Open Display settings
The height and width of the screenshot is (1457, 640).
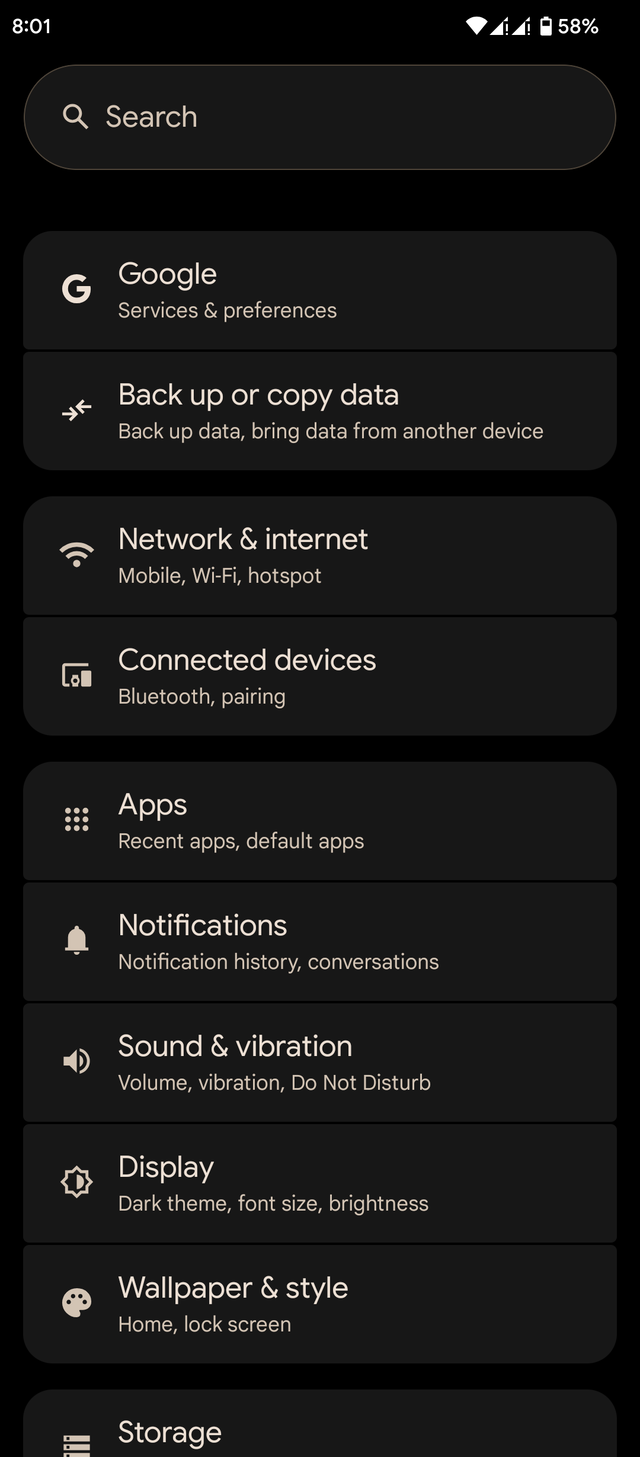click(x=319, y=1184)
